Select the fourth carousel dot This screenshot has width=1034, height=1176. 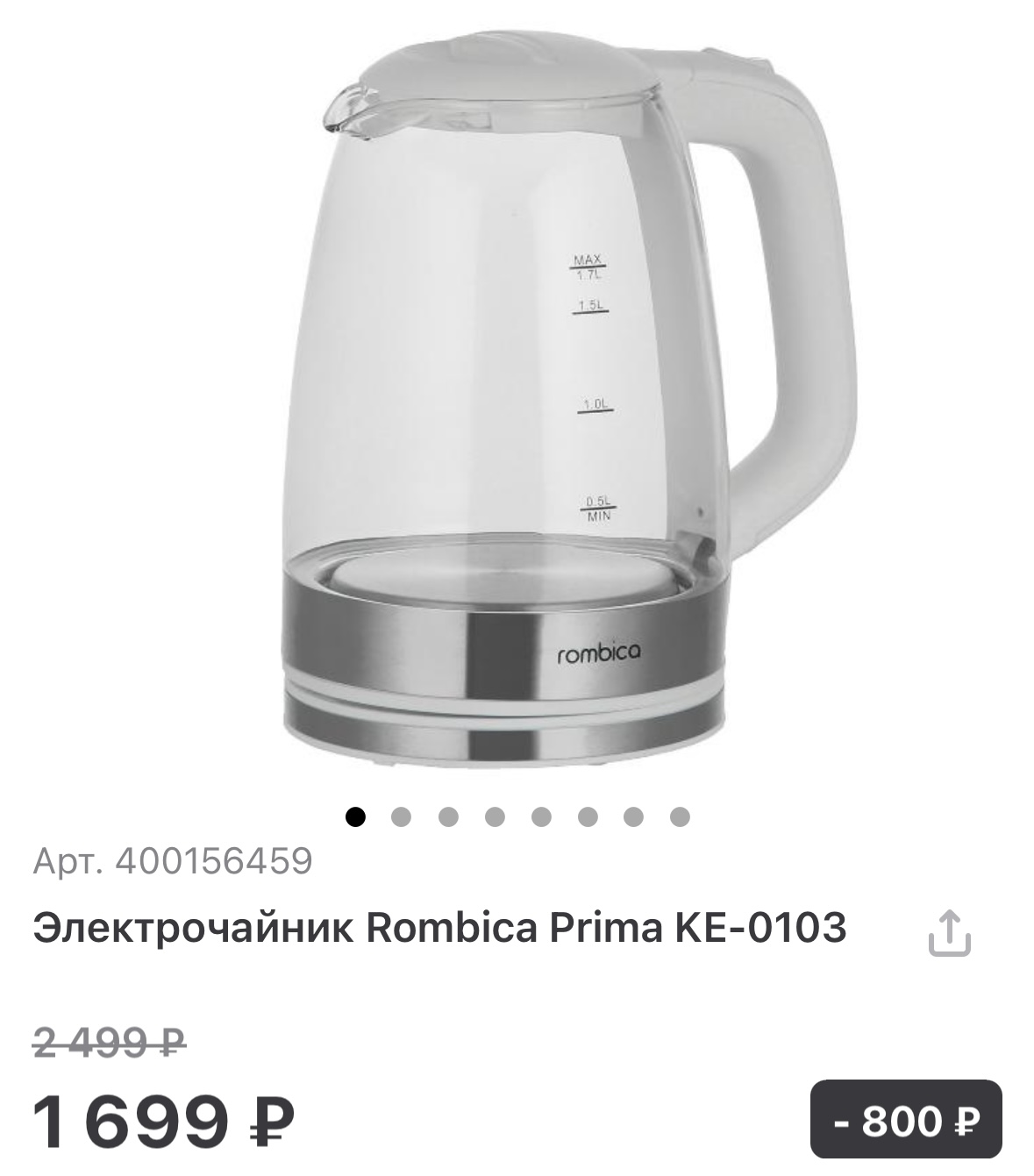(493, 816)
